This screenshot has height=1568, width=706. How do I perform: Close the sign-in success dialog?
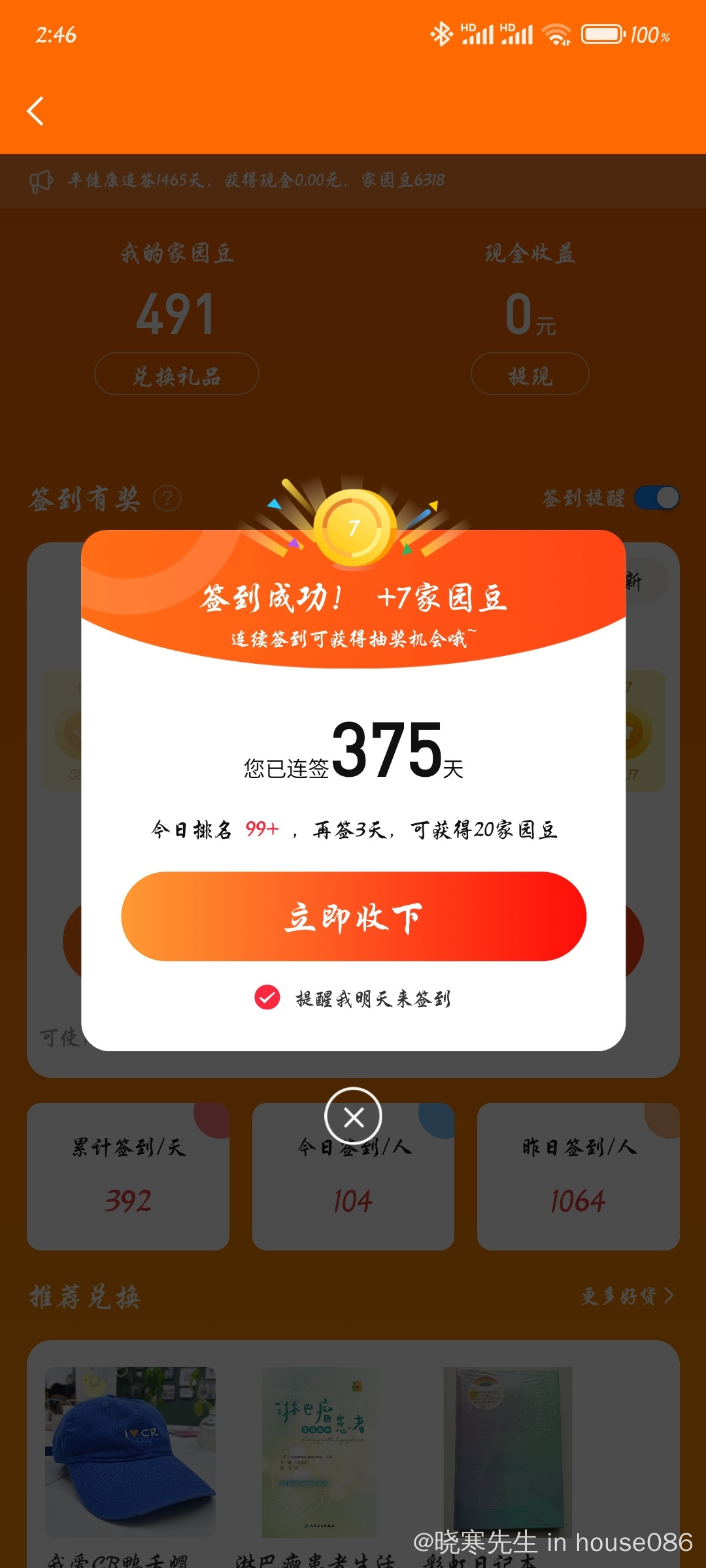[354, 1117]
